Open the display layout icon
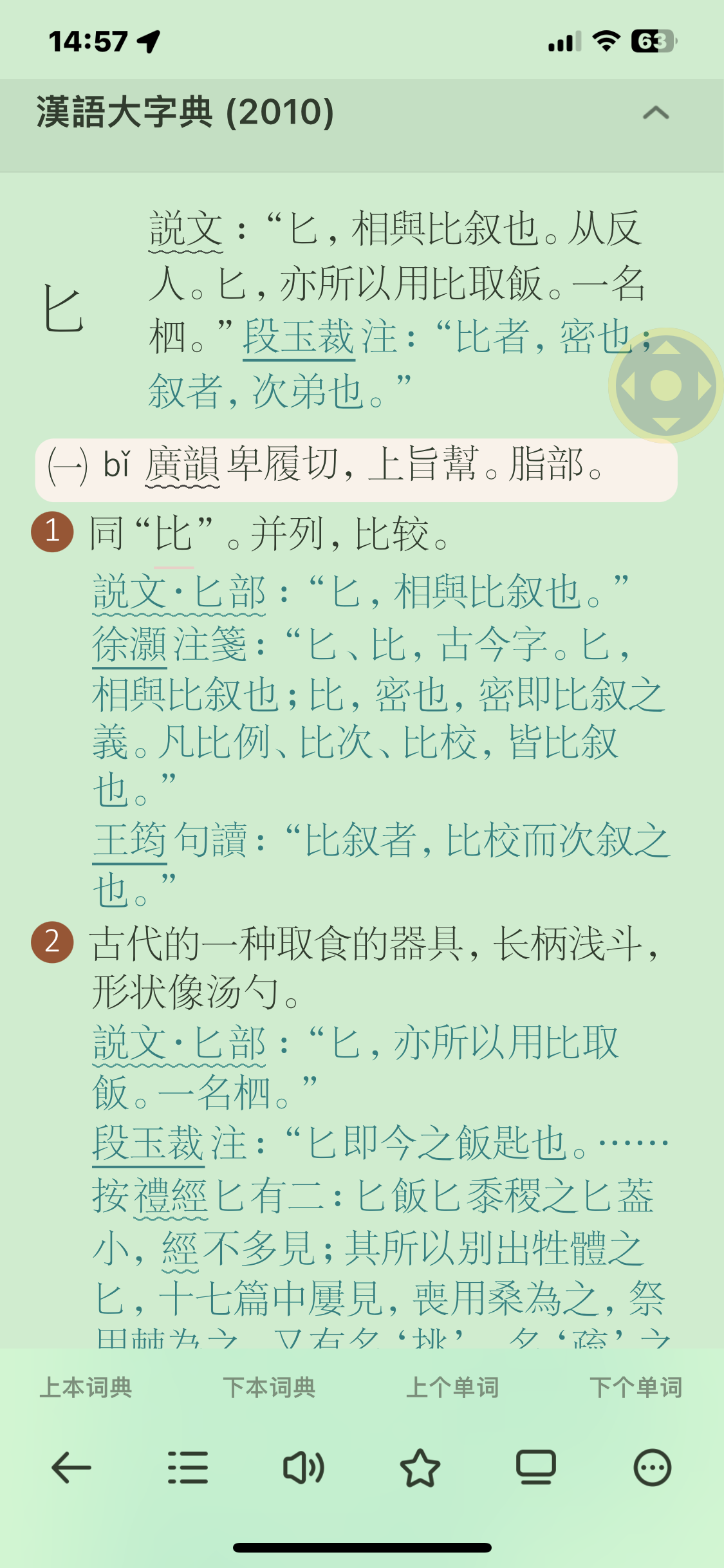This screenshot has width=724, height=1568. point(536,1468)
